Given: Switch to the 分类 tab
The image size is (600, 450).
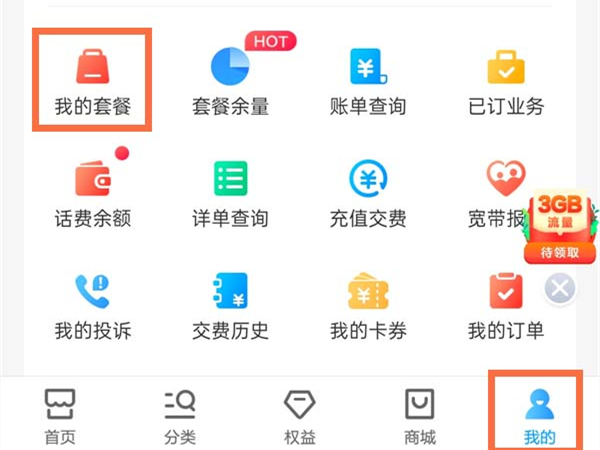Looking at the screenshot, I should click(x=180, y=415).
